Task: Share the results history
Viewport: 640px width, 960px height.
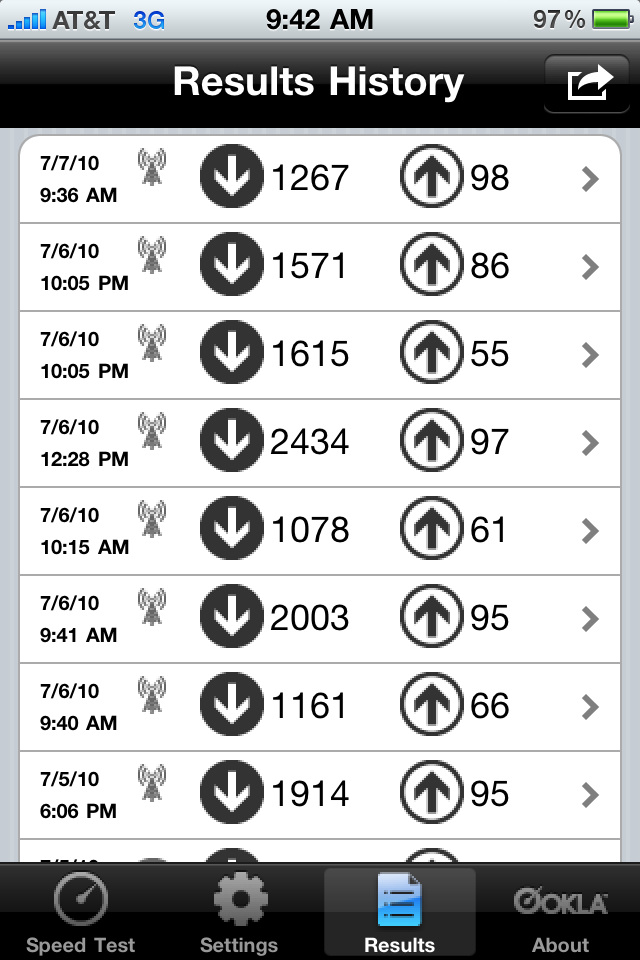Action: click(588, 84)
